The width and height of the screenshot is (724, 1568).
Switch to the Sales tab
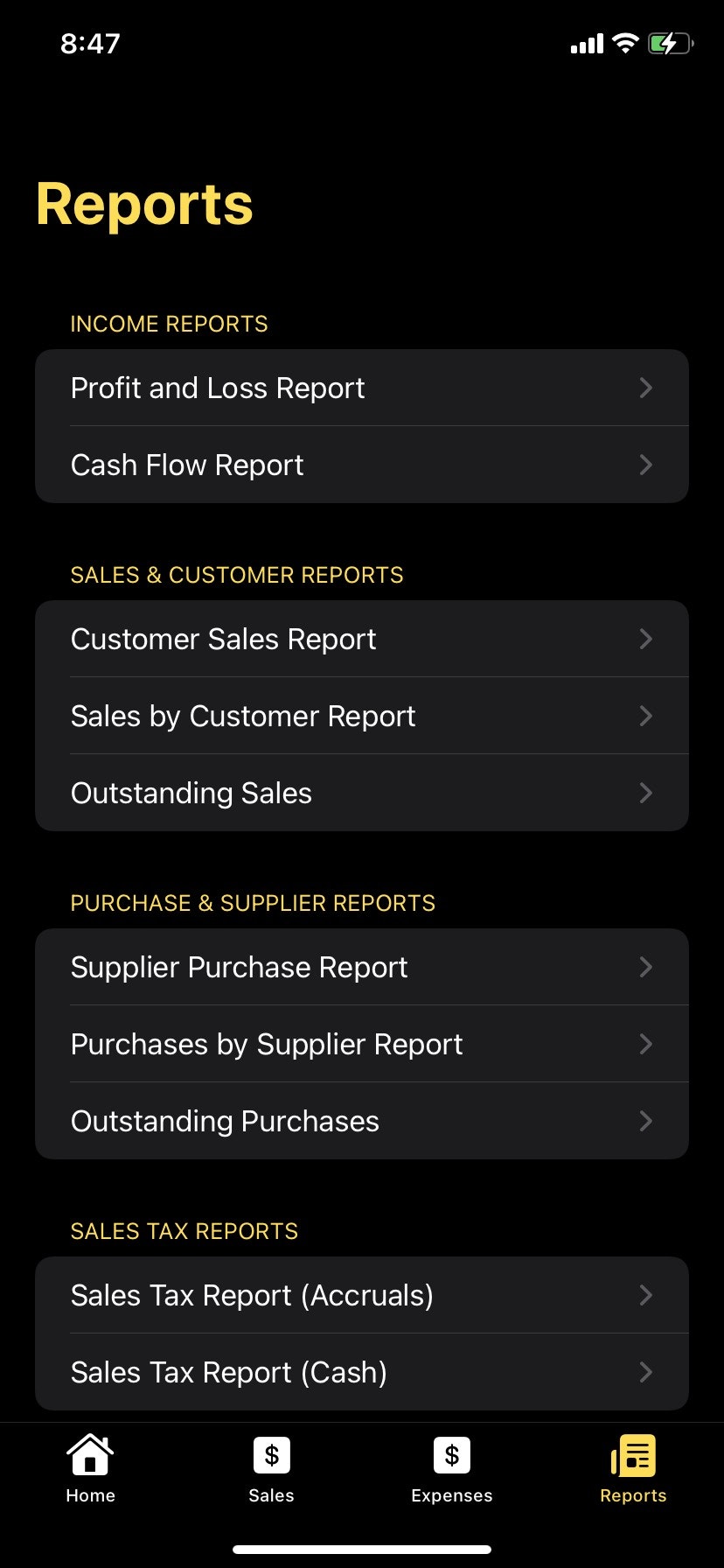(271, 1470)
